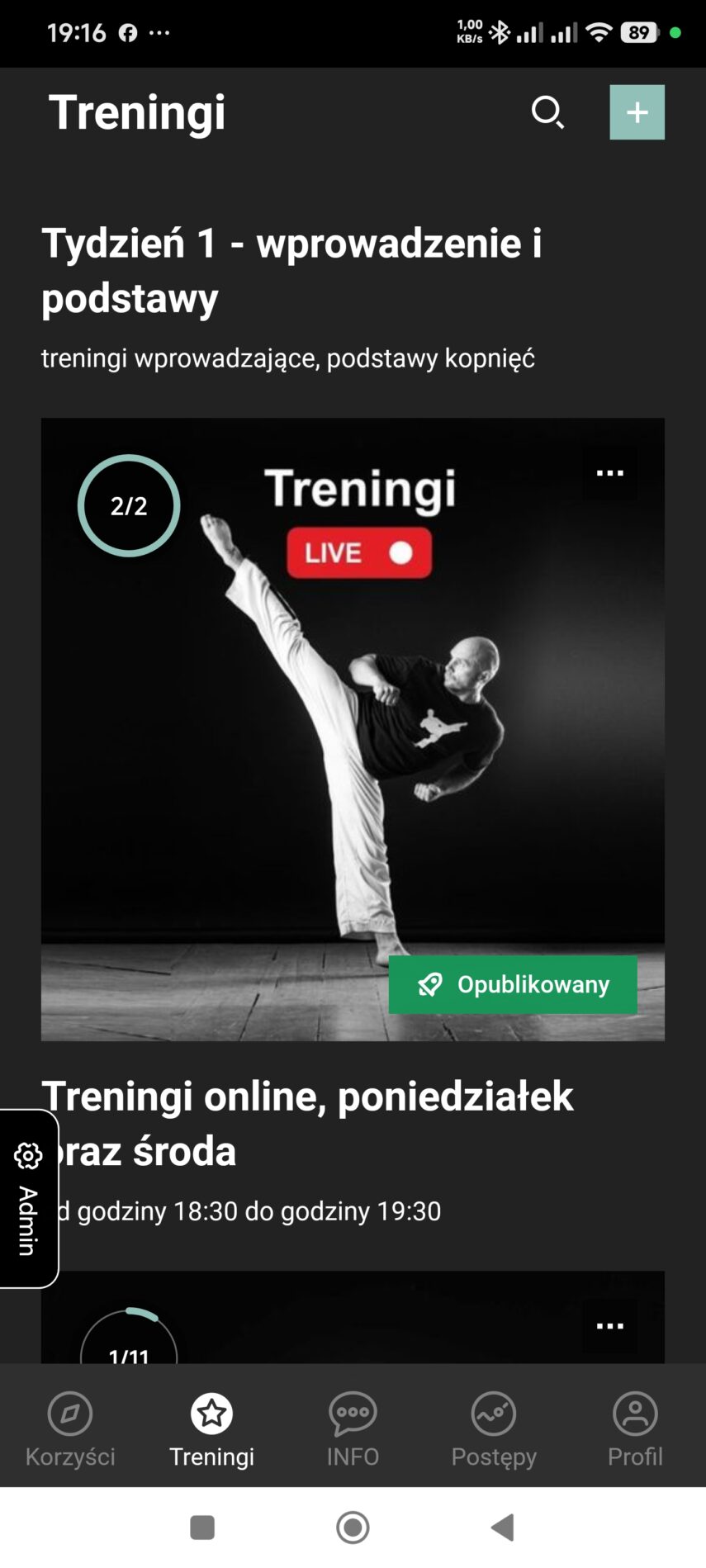This screenshot has height=1568, width=706.
Task: Open search in Treningi header
Action: tap(547, 112)
